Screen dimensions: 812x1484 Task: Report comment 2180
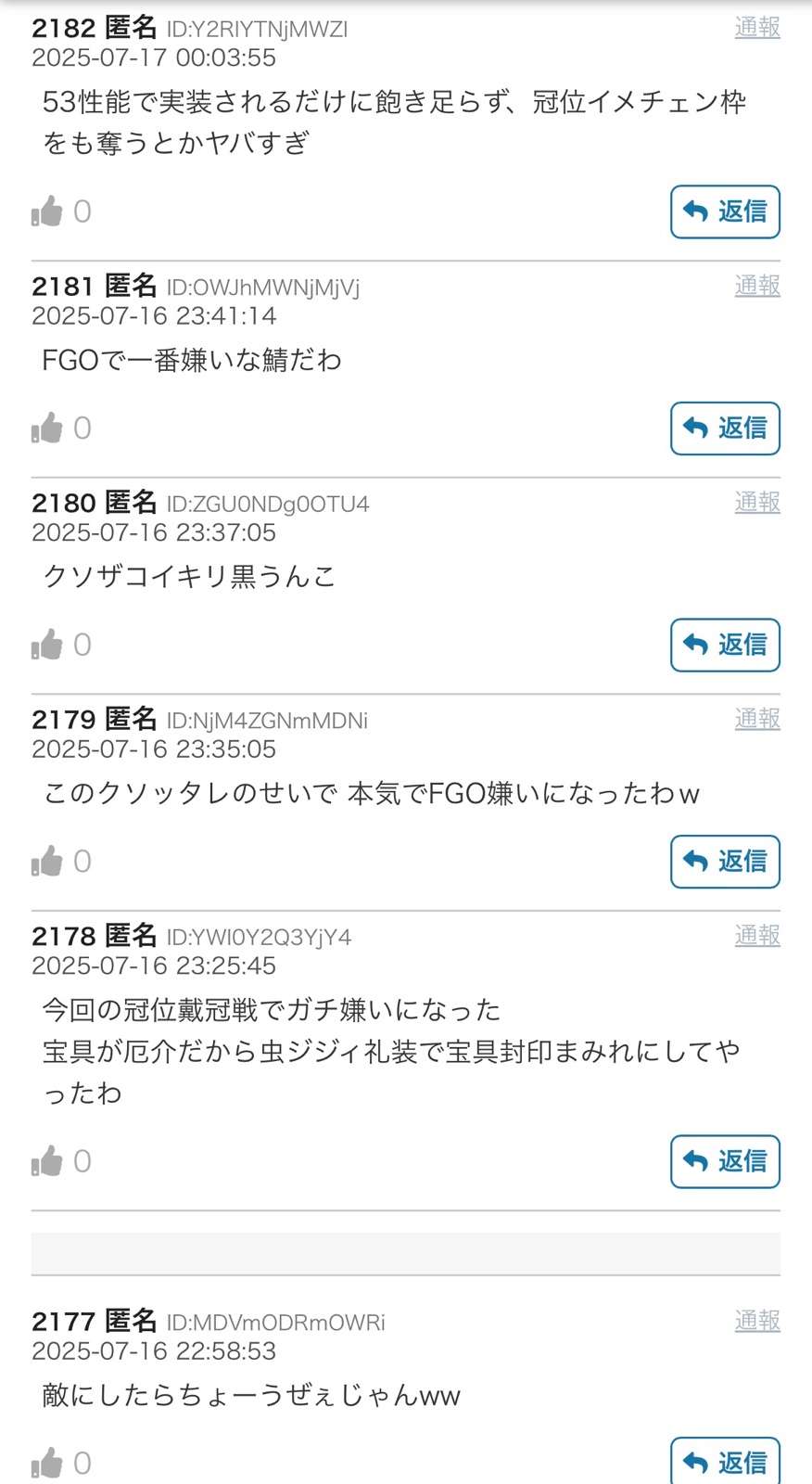[x=757, y=503]
